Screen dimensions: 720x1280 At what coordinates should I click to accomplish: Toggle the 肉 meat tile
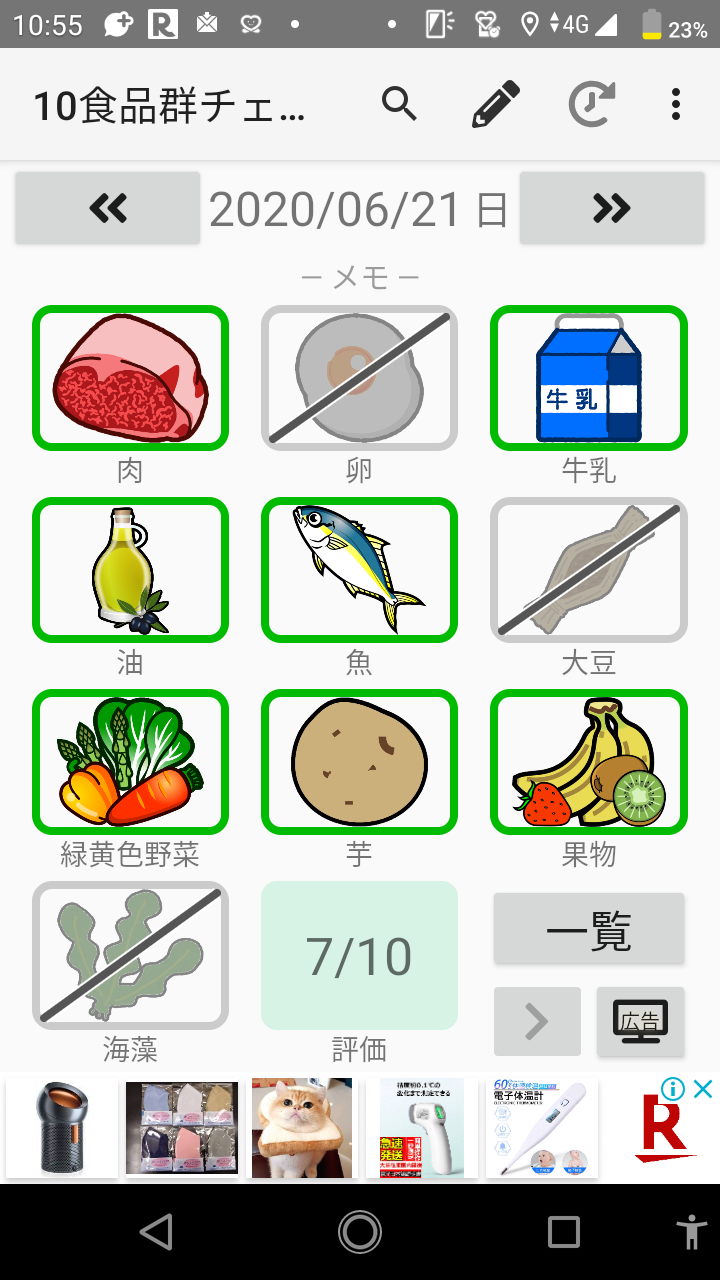[x=131, y=378]
